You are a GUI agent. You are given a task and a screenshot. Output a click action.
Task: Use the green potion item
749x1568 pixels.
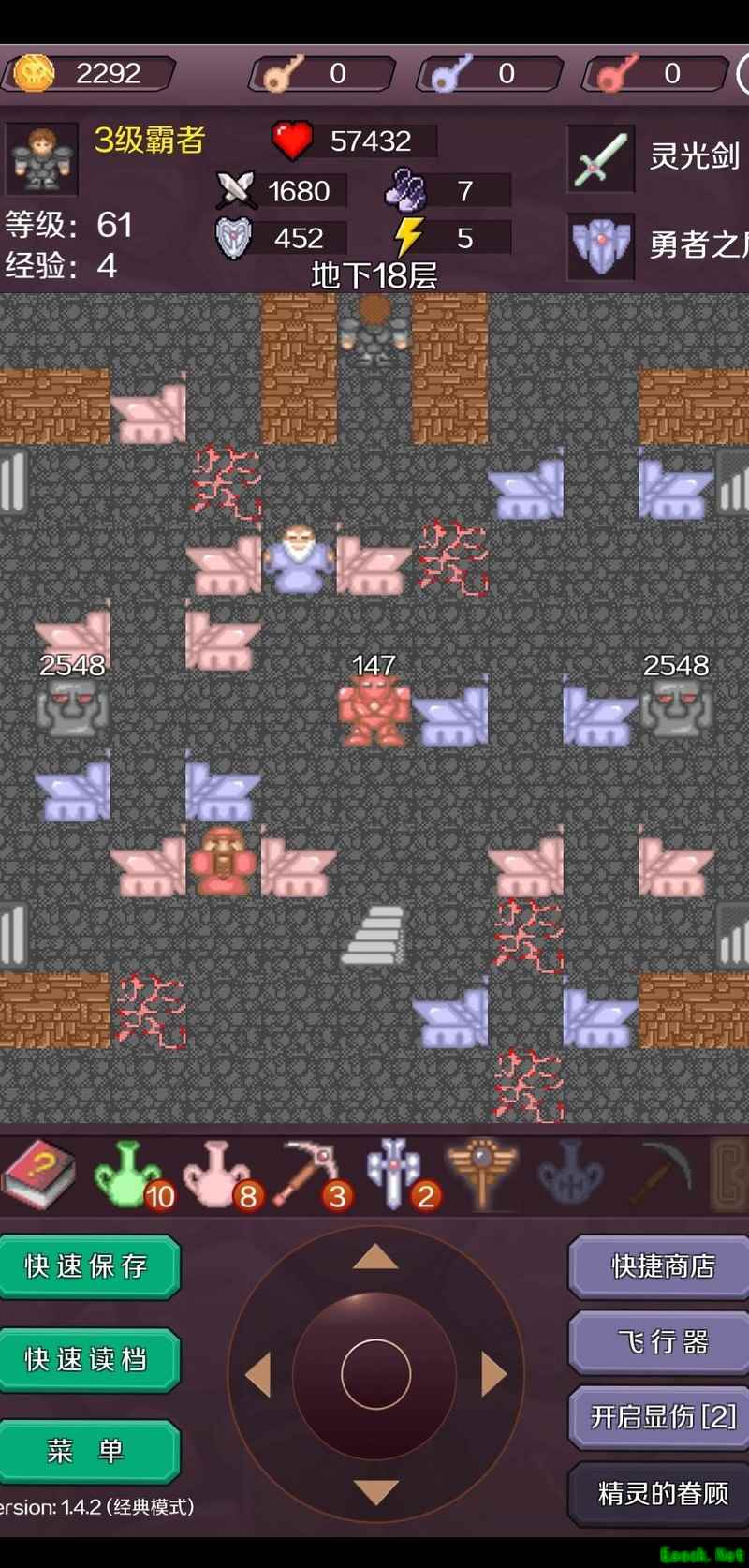pos(129,1173)
